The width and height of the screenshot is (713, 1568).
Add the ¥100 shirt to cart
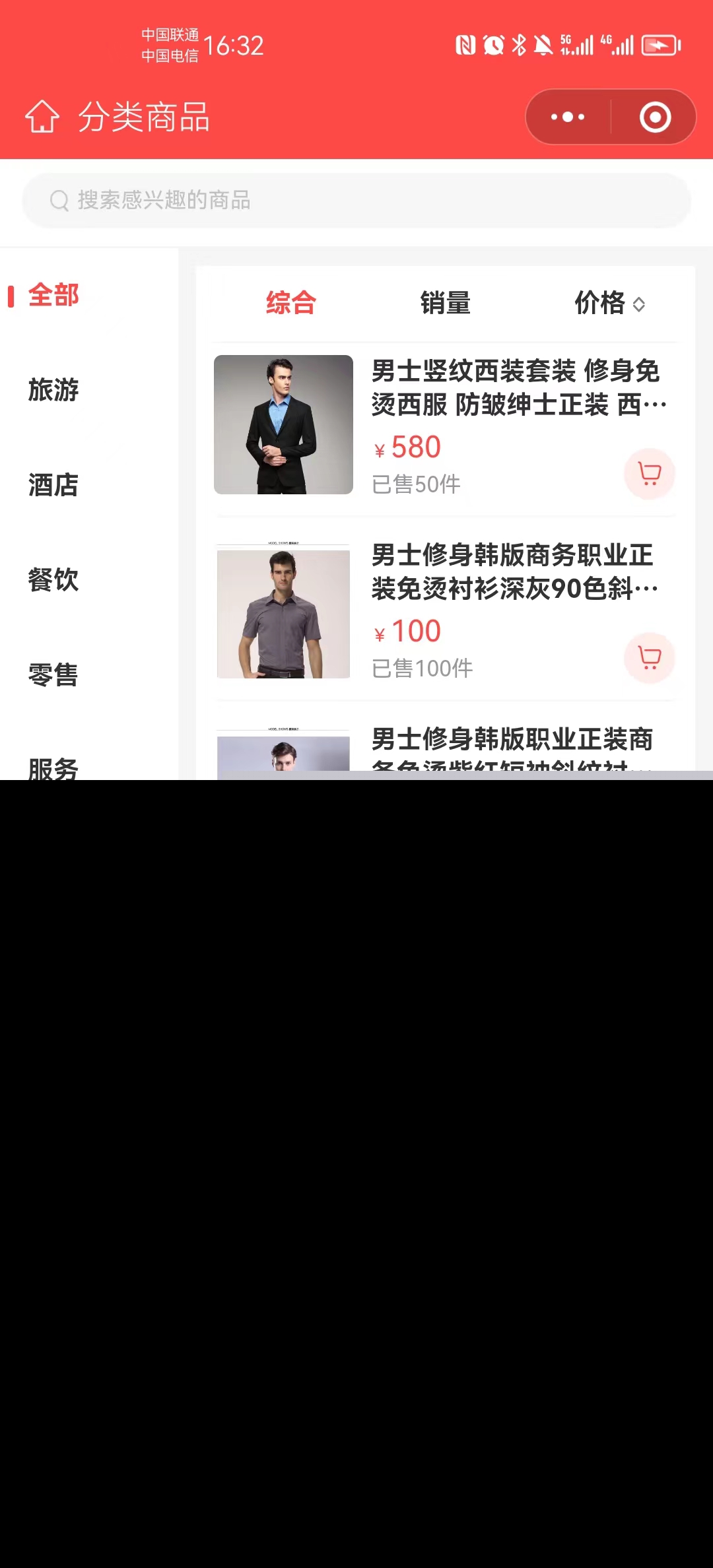coord(650,657)
